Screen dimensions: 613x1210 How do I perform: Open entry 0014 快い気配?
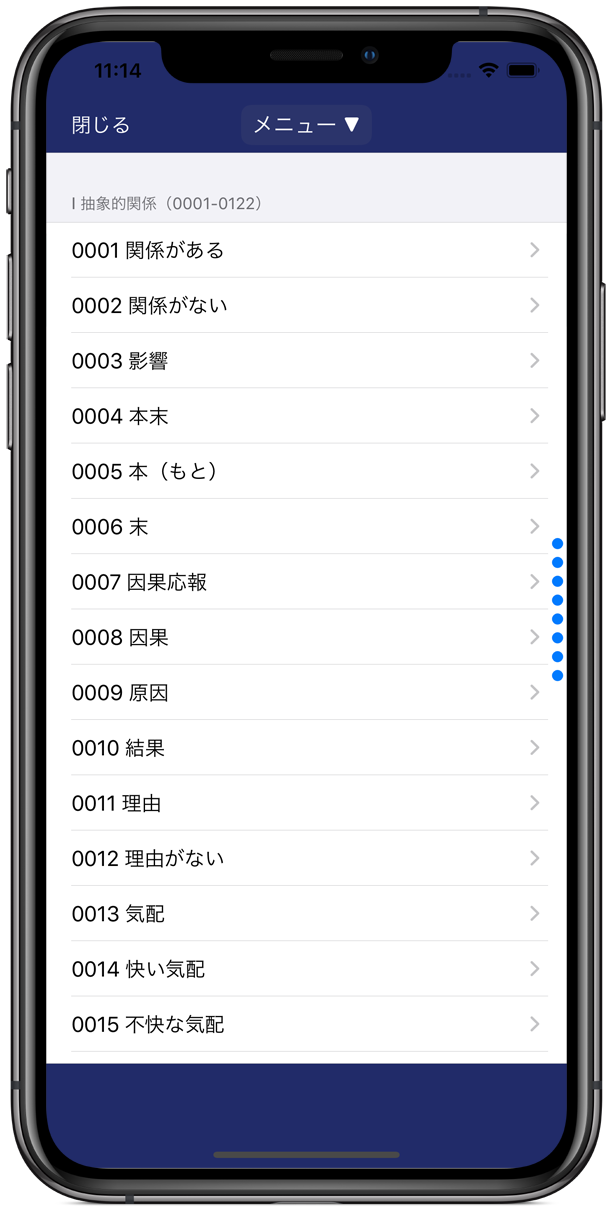306,968
